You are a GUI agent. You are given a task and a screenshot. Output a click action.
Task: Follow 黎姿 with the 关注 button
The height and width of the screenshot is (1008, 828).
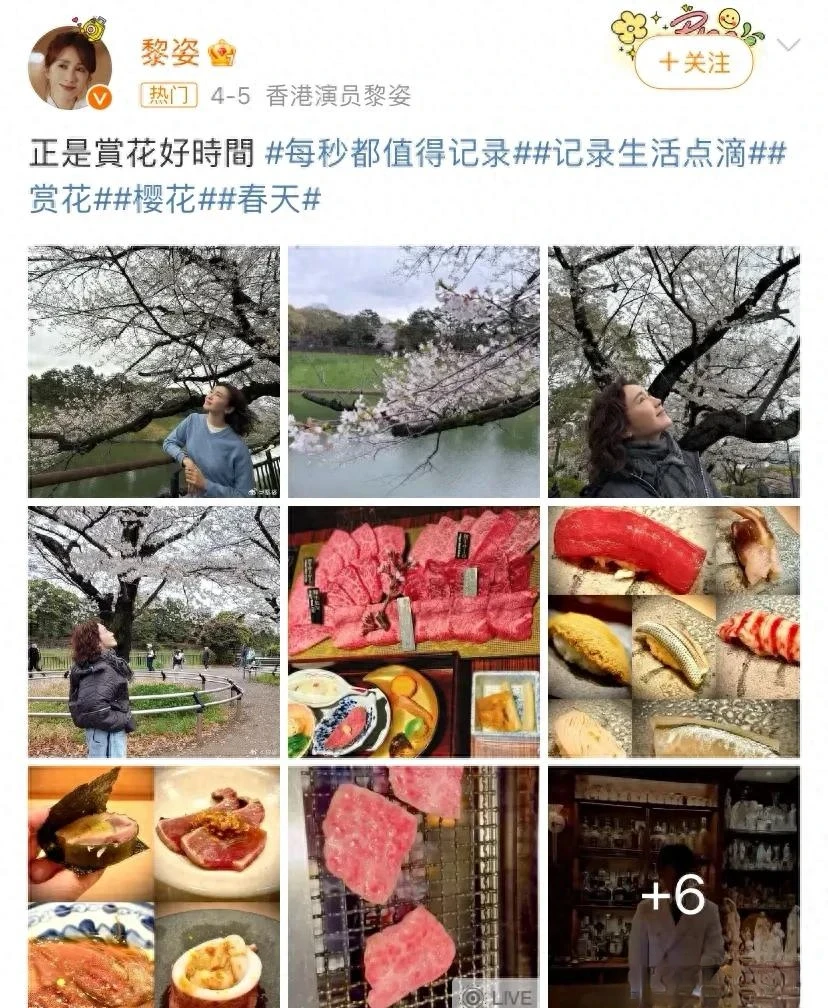point(694,62)
